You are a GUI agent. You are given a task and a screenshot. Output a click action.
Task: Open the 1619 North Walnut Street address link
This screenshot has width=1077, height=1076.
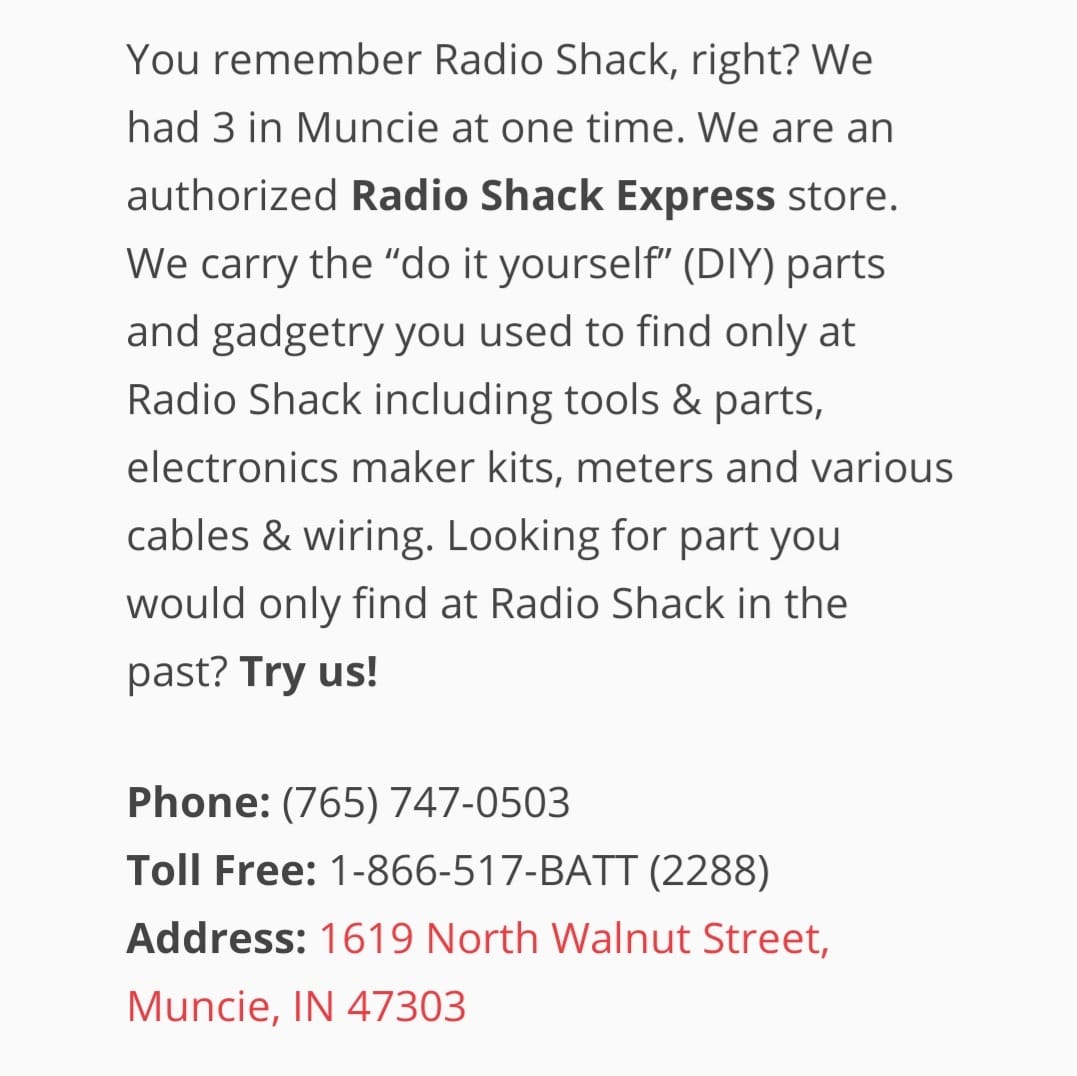(573, 939)
